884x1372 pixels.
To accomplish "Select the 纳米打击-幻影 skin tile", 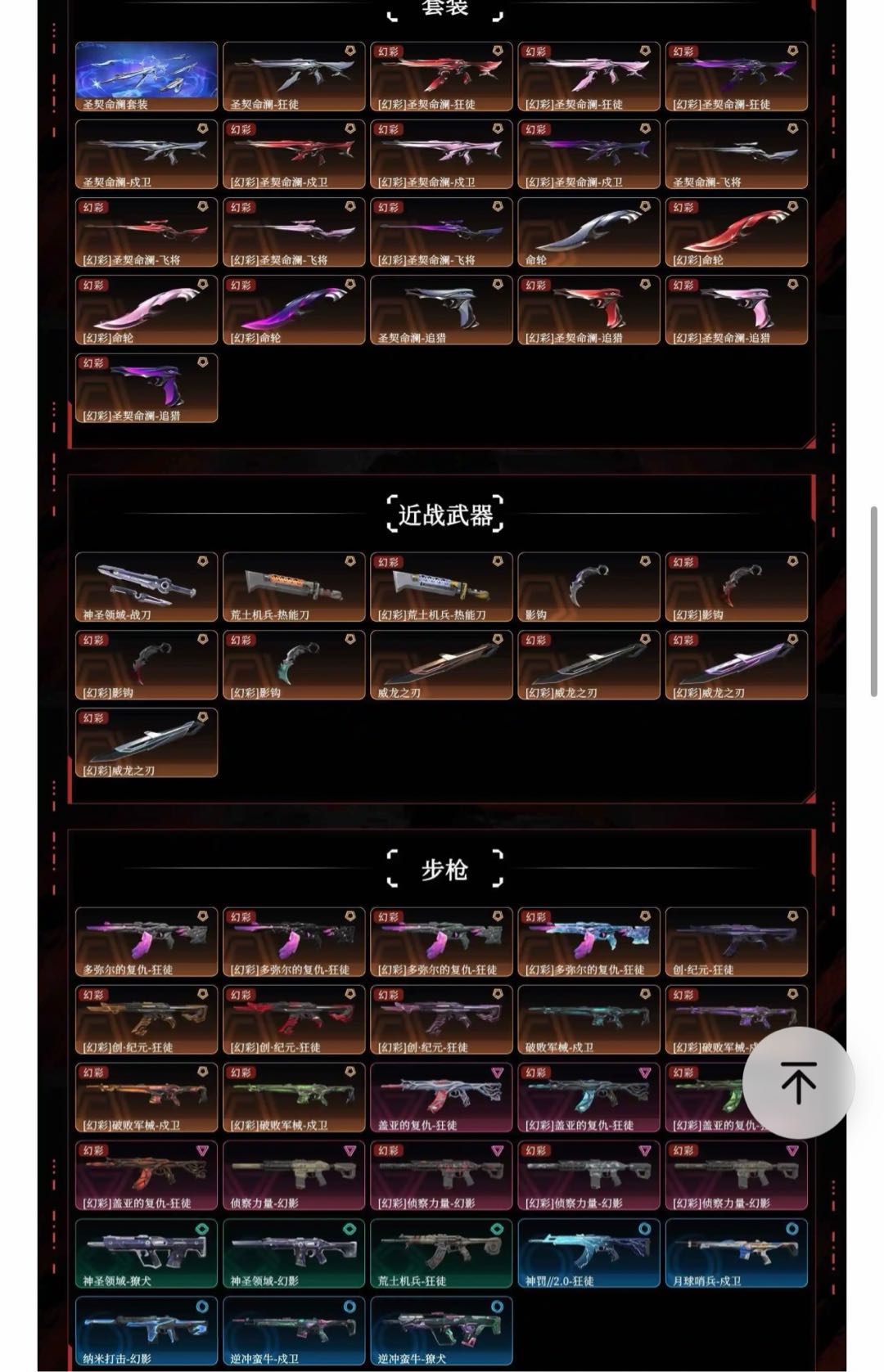I will pyautogui.click(x=147, y=1330).
